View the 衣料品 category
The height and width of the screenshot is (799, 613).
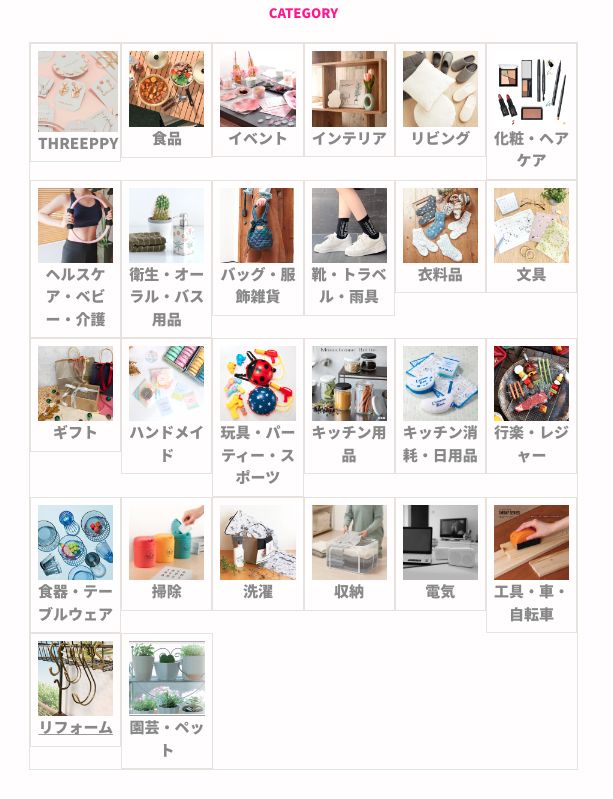(x=440, y=236)
